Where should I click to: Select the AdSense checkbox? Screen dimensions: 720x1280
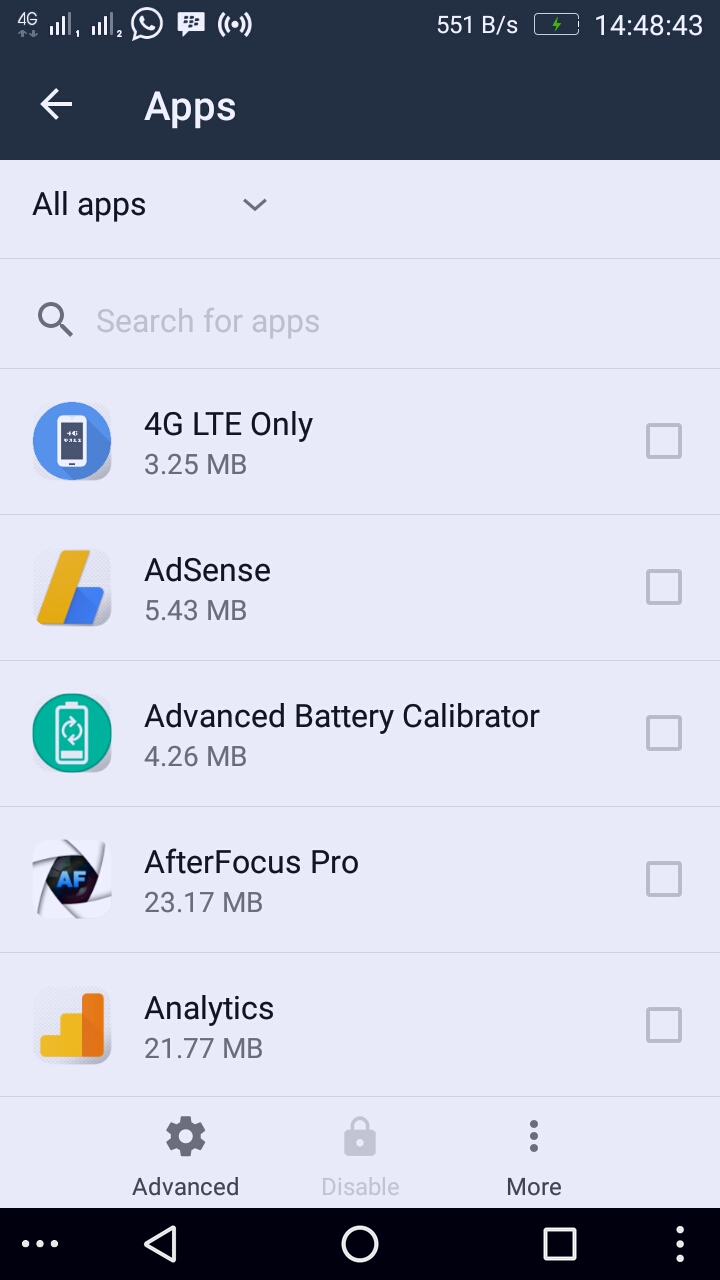pyautogui.click(x=663, y=587)
